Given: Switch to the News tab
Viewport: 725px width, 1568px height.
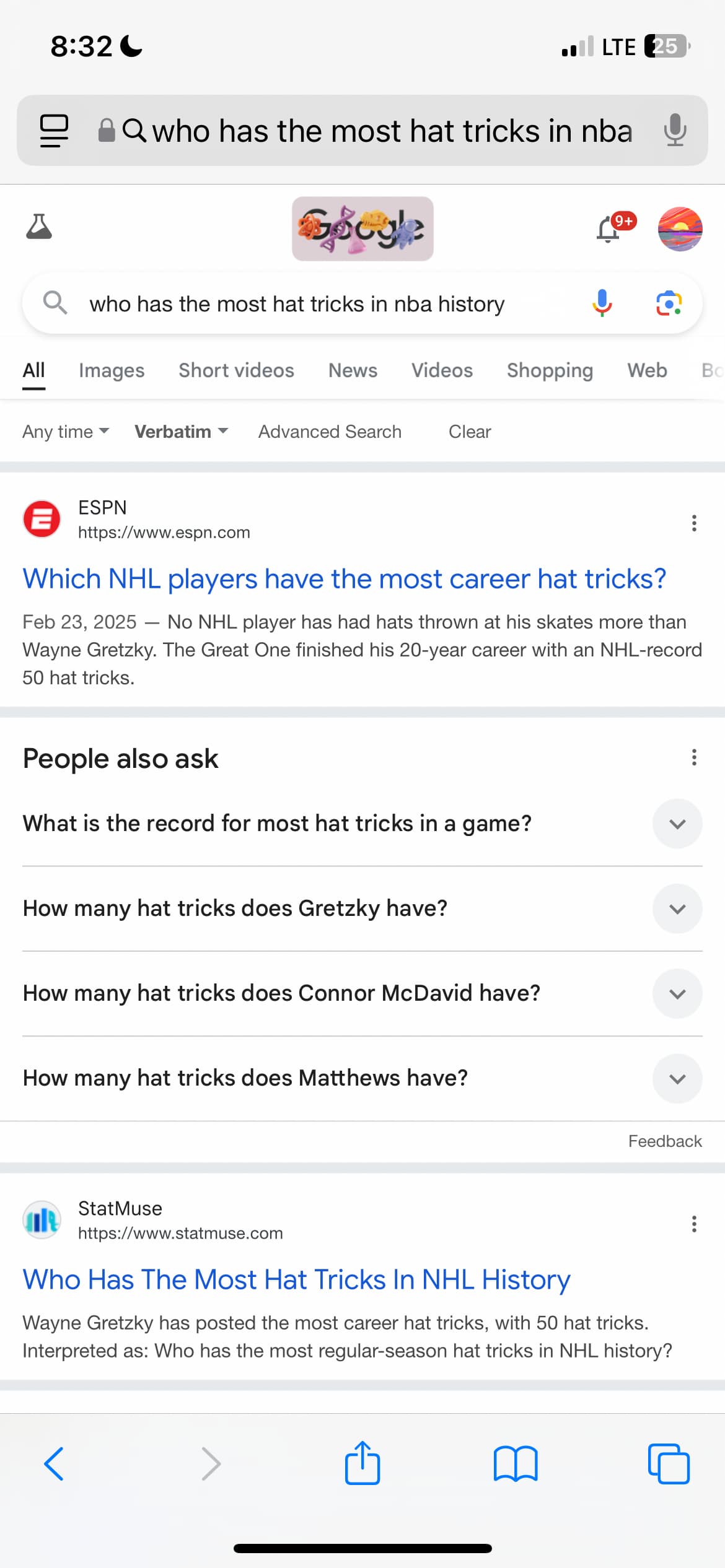Looking at the screenshot, I should point(353,370).
